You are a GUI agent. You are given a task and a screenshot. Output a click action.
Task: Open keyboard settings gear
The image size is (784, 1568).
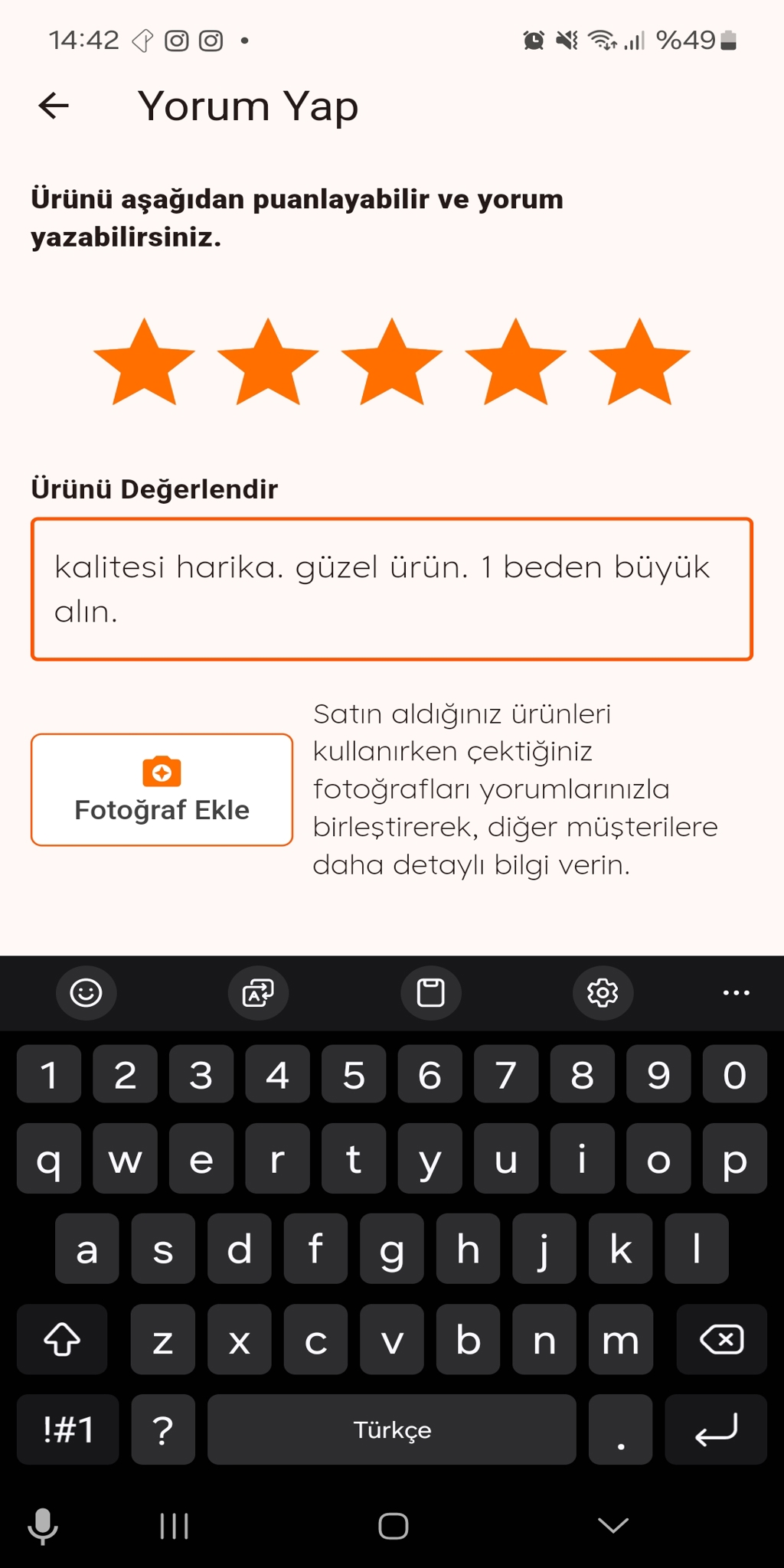click(603, 993)
